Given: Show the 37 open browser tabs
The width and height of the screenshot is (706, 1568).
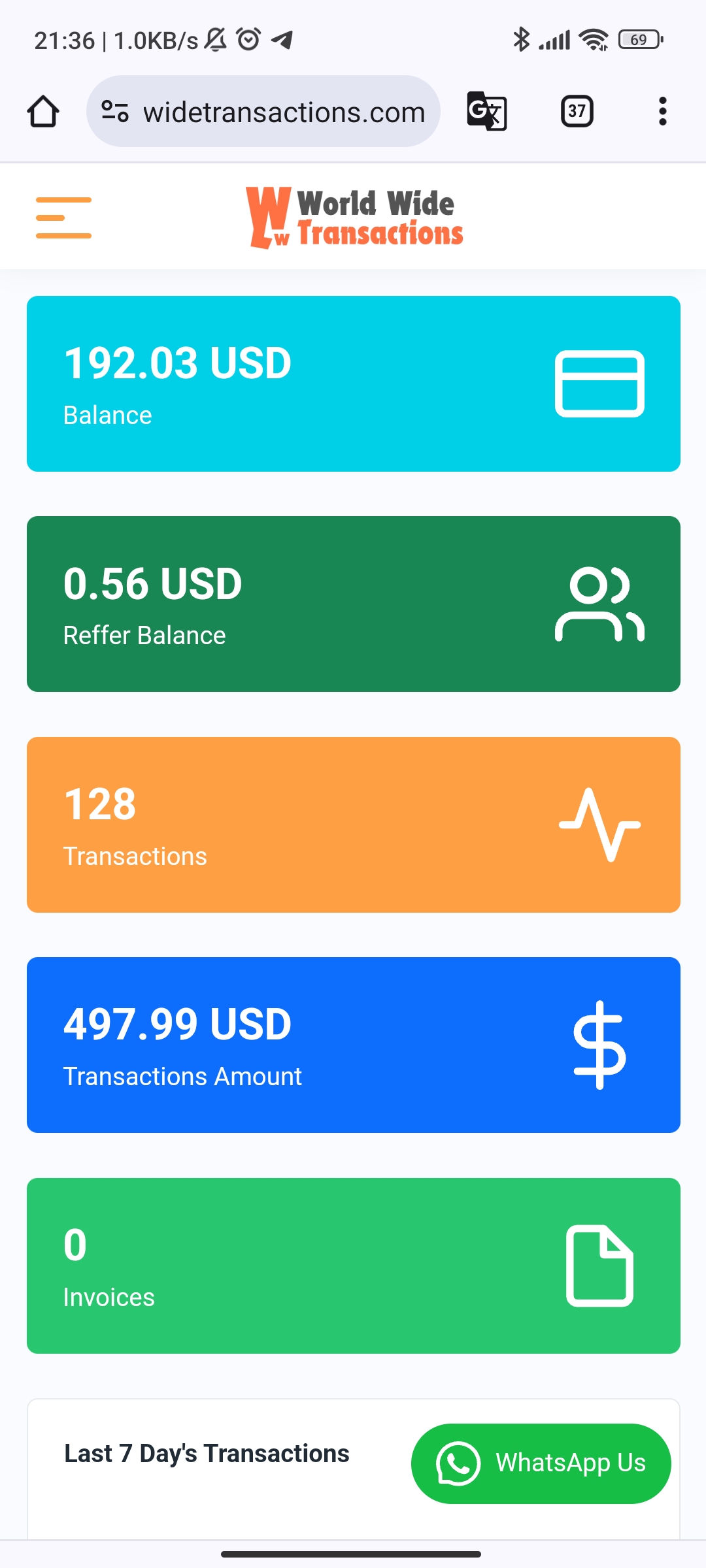Looking at the screenshot, I should [577, 111].
